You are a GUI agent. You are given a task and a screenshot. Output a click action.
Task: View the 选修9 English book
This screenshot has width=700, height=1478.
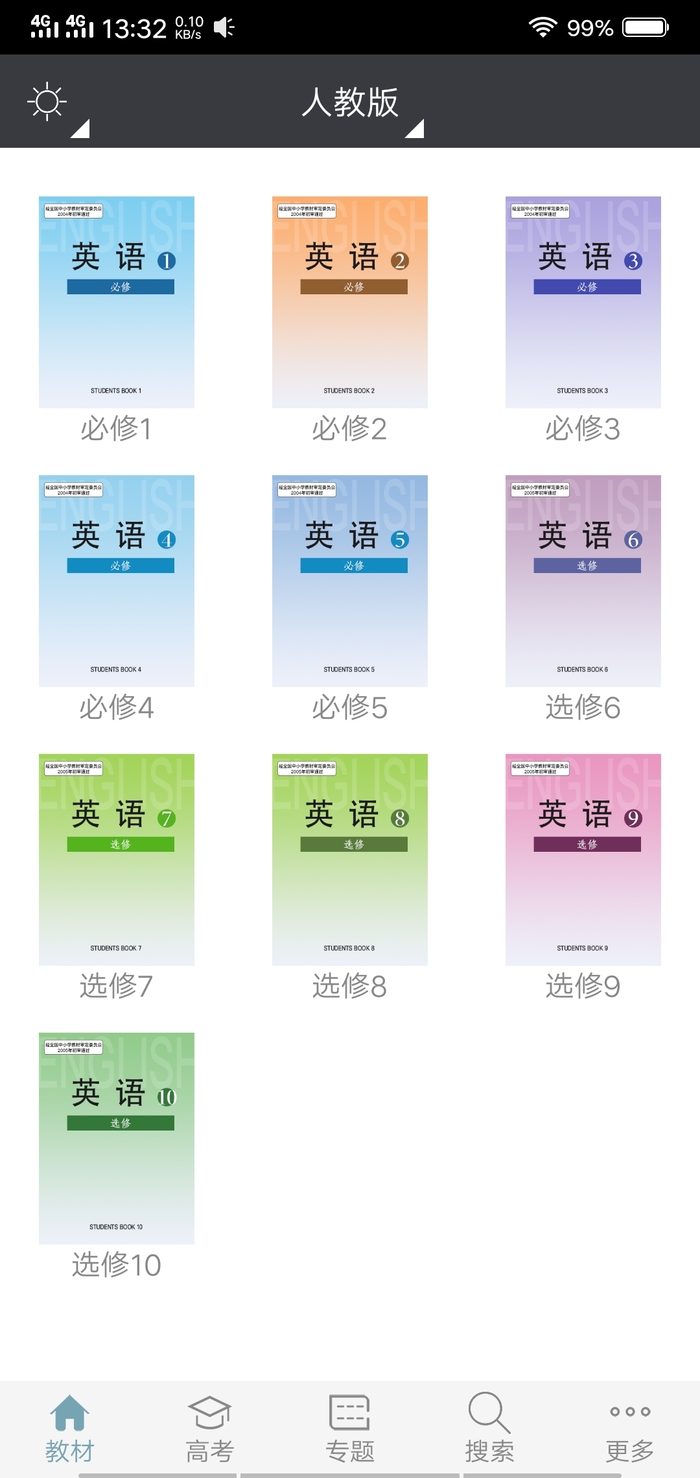coord(583,860)
